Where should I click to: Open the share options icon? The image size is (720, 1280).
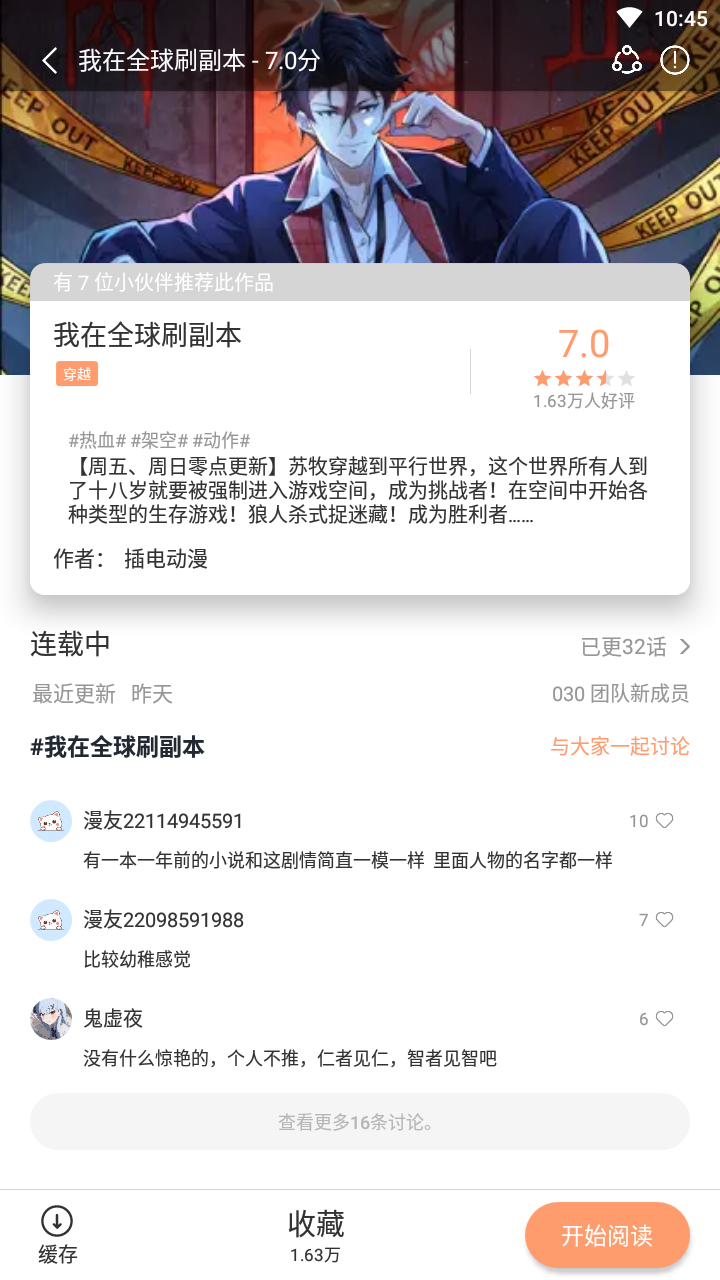(627, 61)
